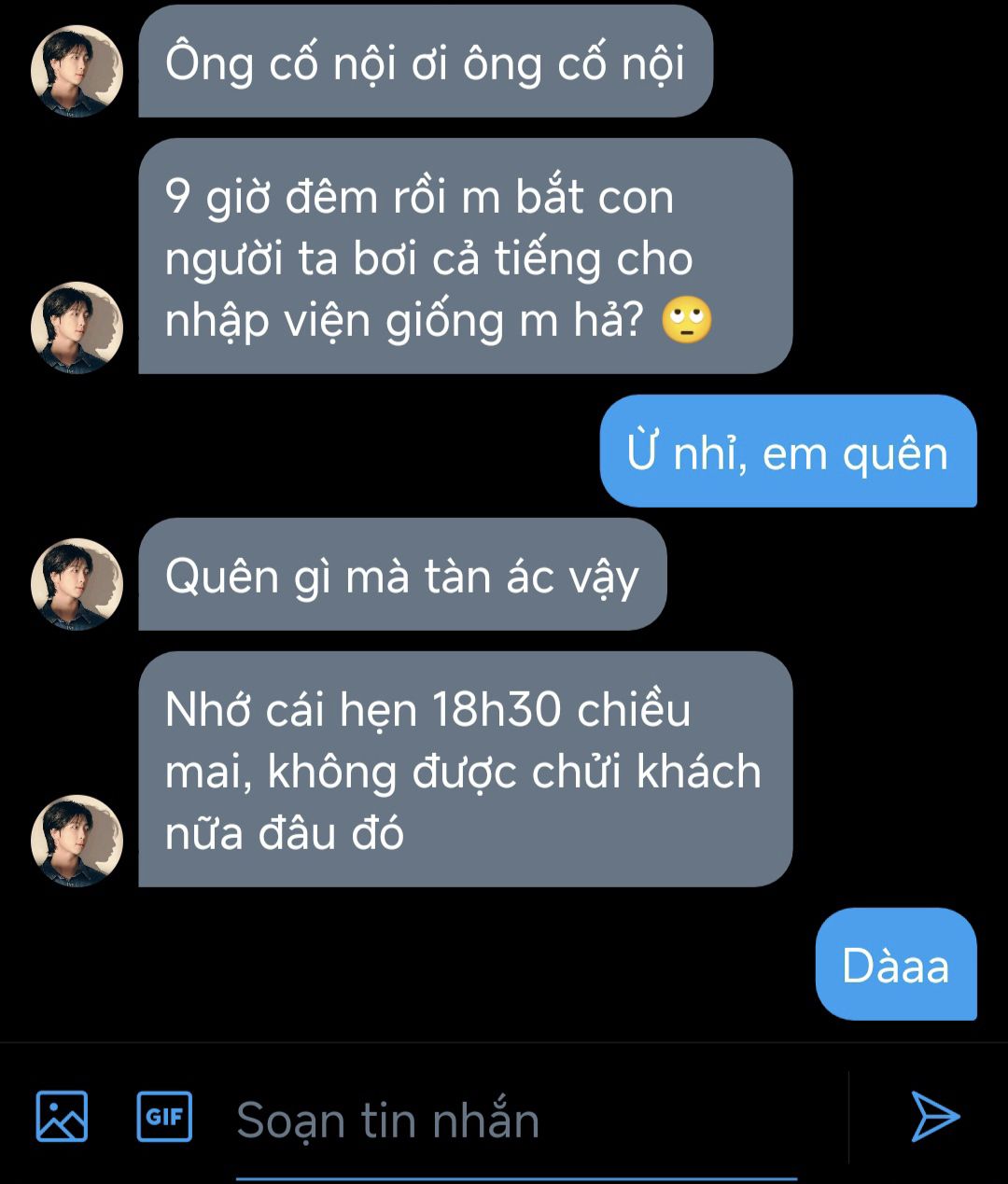Attach a photo from the gallery
This screenshot has width=1008, height=1184.
coord(62,1117)
